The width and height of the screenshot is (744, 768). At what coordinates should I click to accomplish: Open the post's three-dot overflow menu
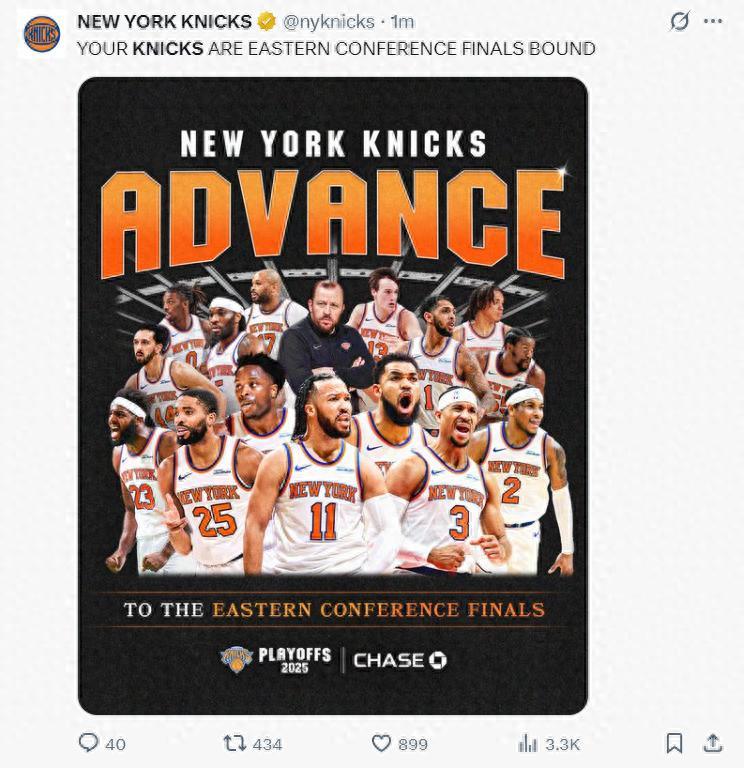pos(712,21)
